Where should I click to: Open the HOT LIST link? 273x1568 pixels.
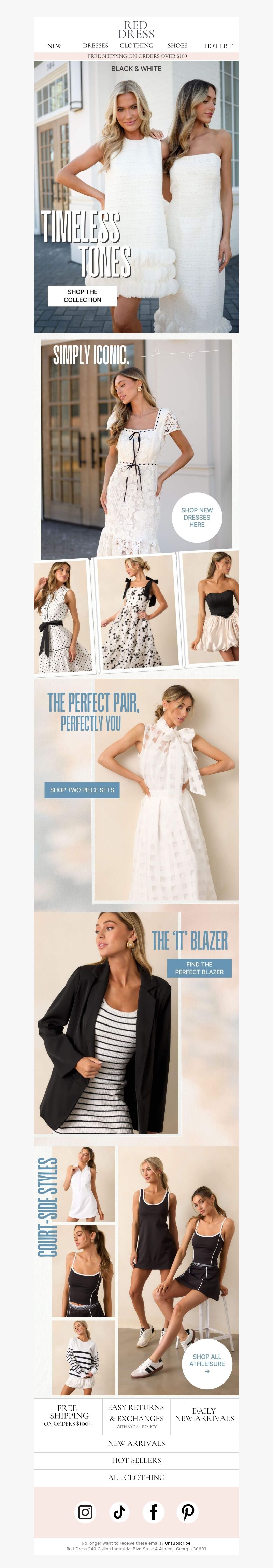tap(218, 46)
